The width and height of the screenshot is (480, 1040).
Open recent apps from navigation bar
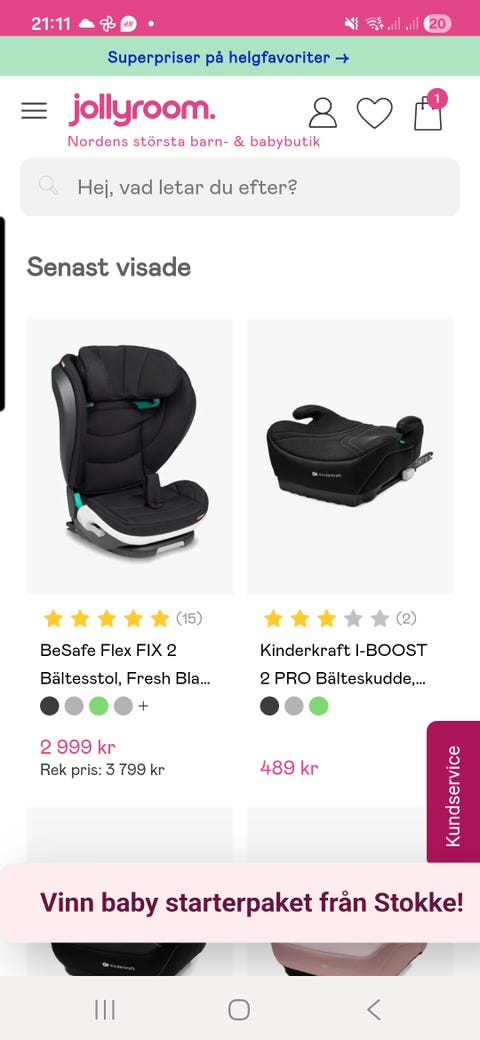click(105, 1009)
